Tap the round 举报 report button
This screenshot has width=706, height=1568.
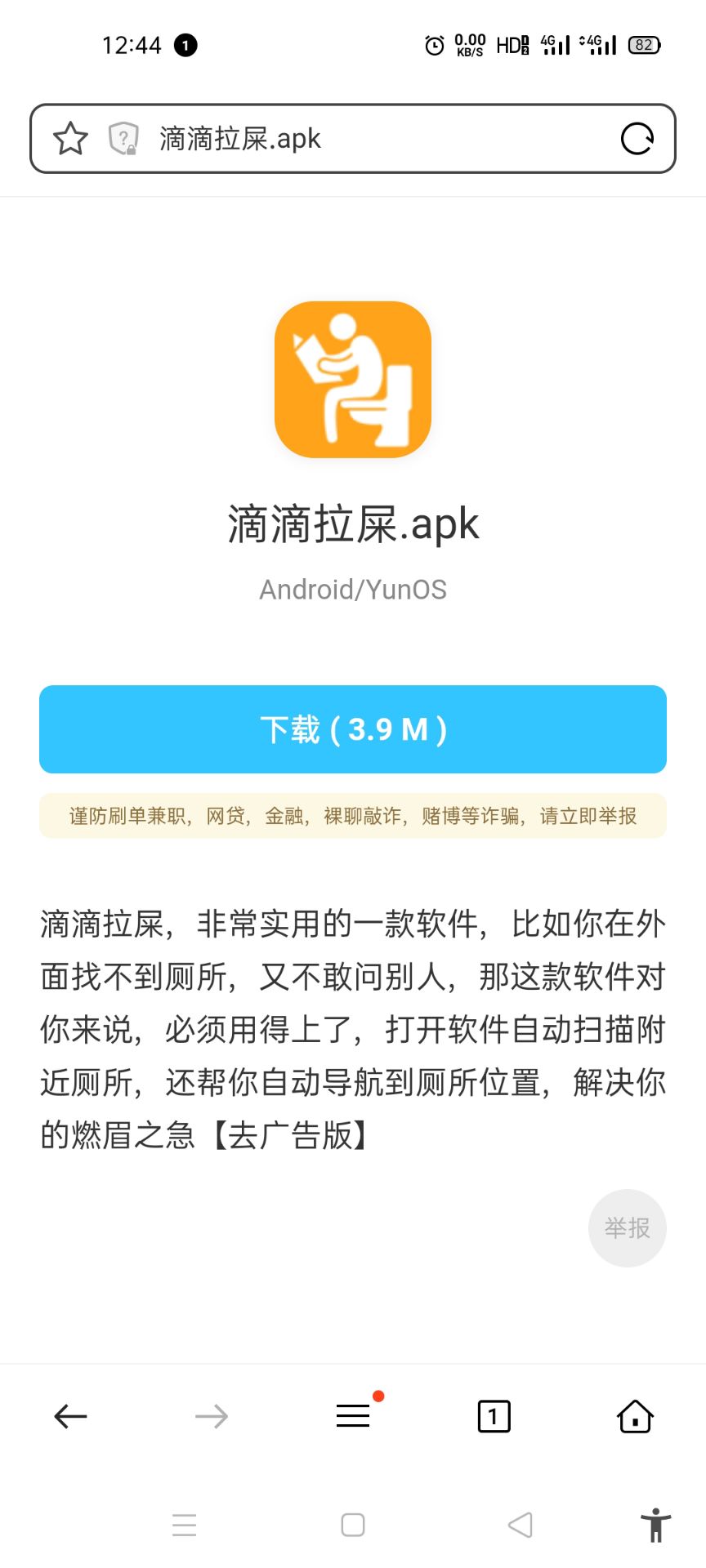point(627,1227)
